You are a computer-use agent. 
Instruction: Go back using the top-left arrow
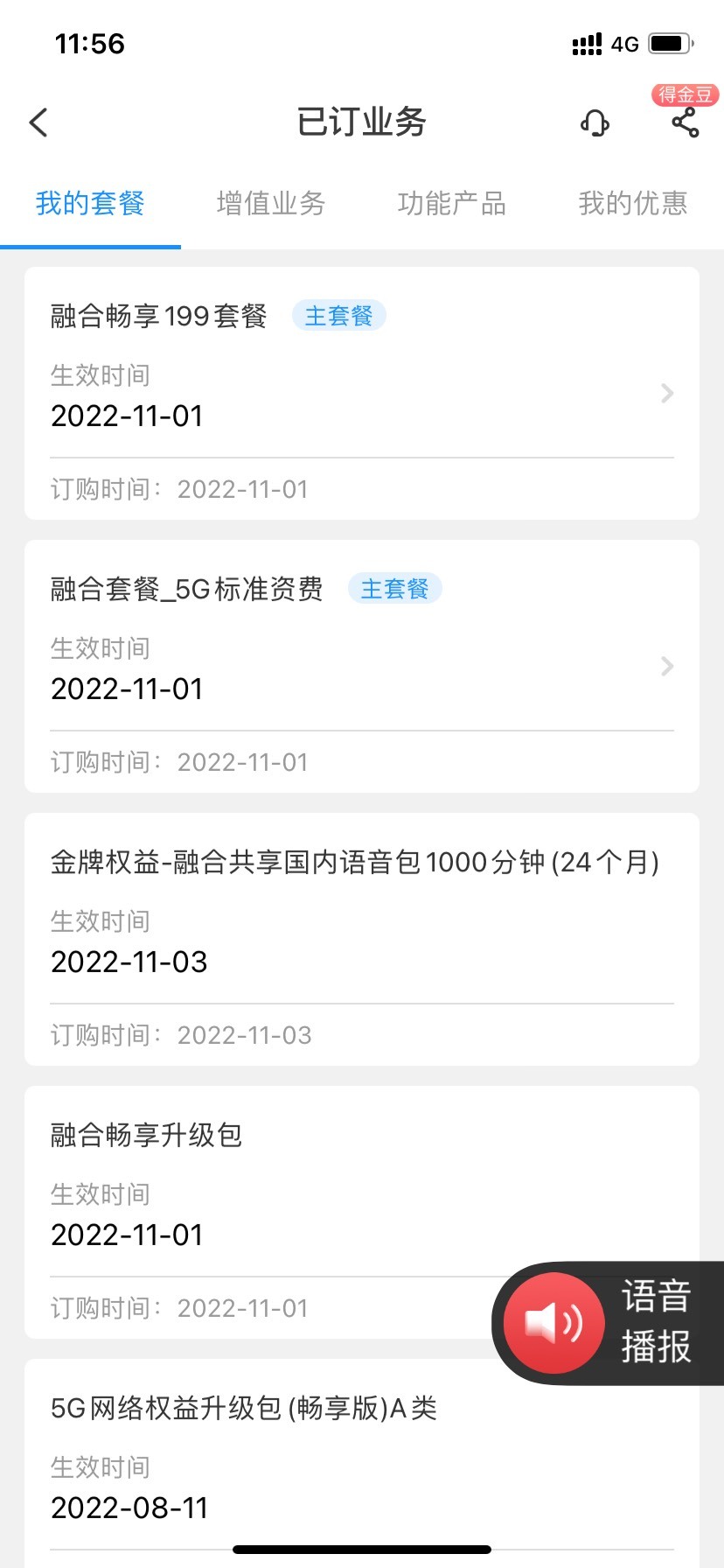tap(38, 122)
